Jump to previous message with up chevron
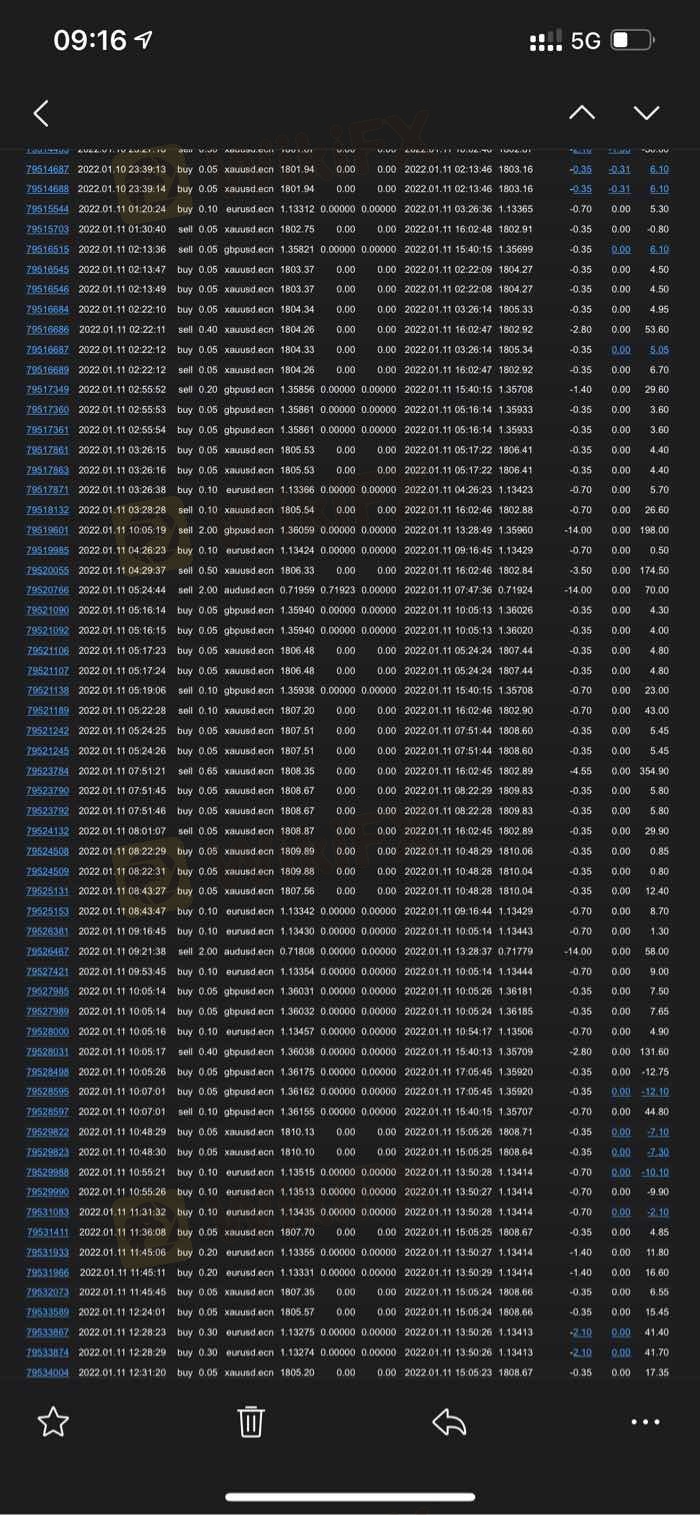 582,113
